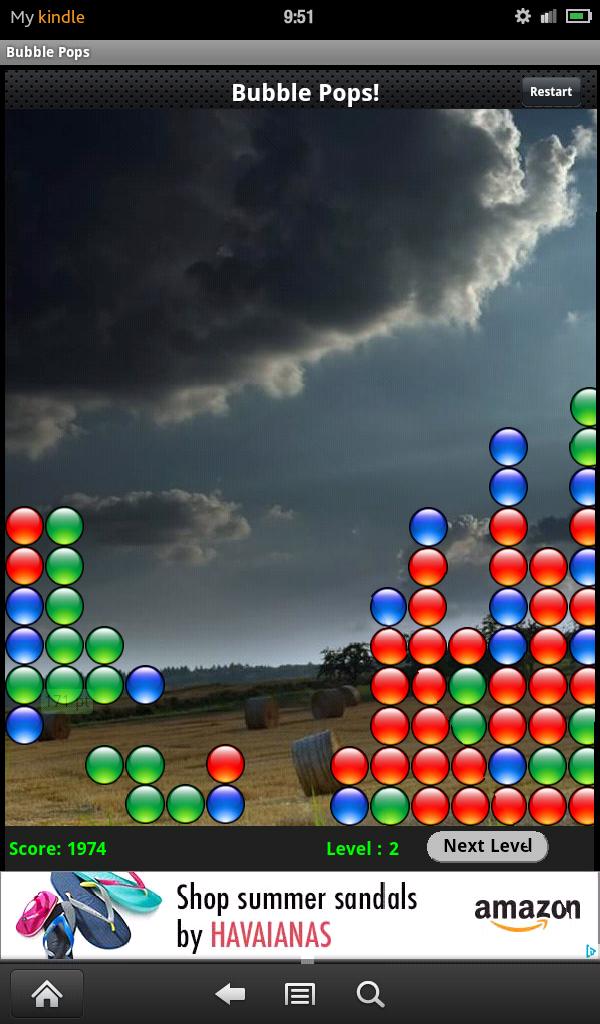Go to the Kindle home screen
The height and width of the screenshot is (1024, 600).
coord(47,993)
